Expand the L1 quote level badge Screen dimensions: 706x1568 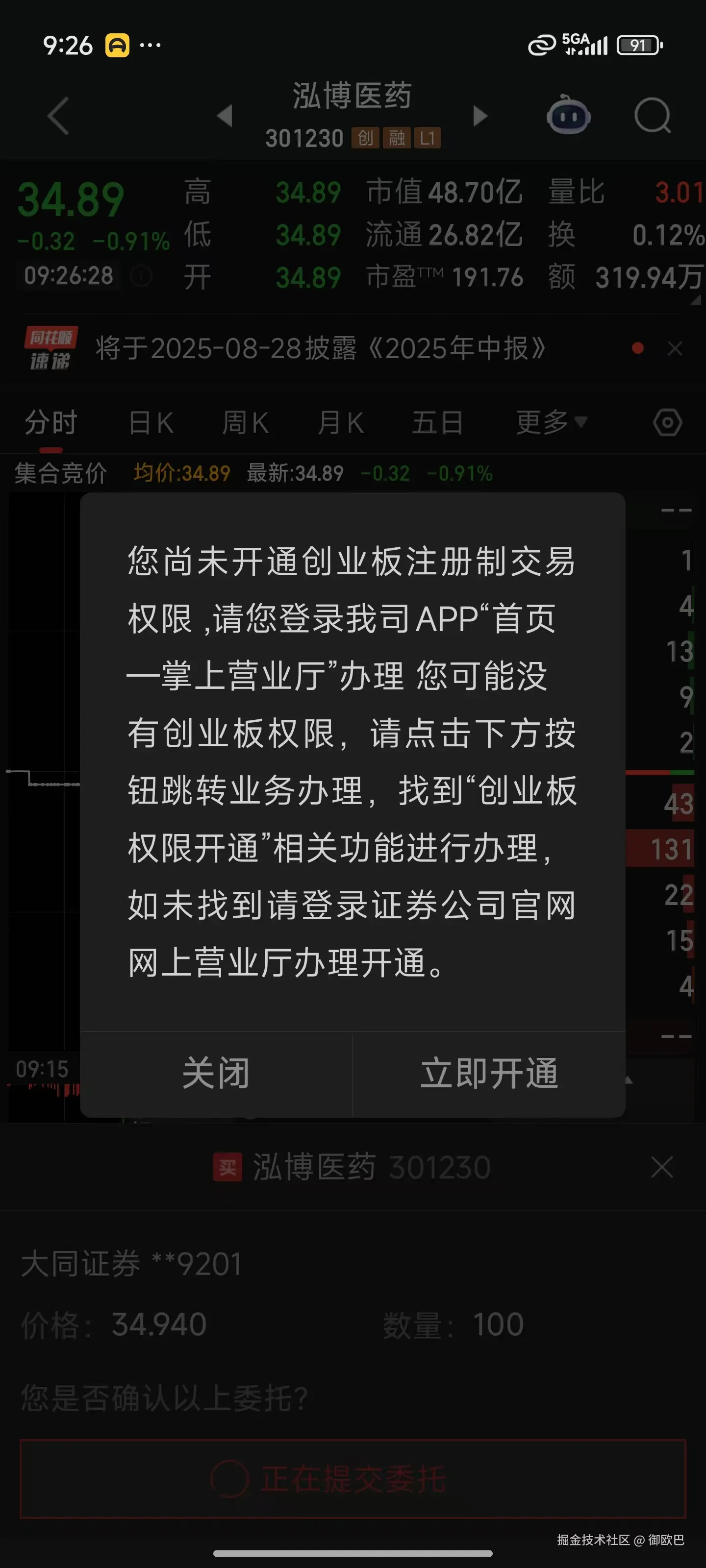click(x=428, y=138)
